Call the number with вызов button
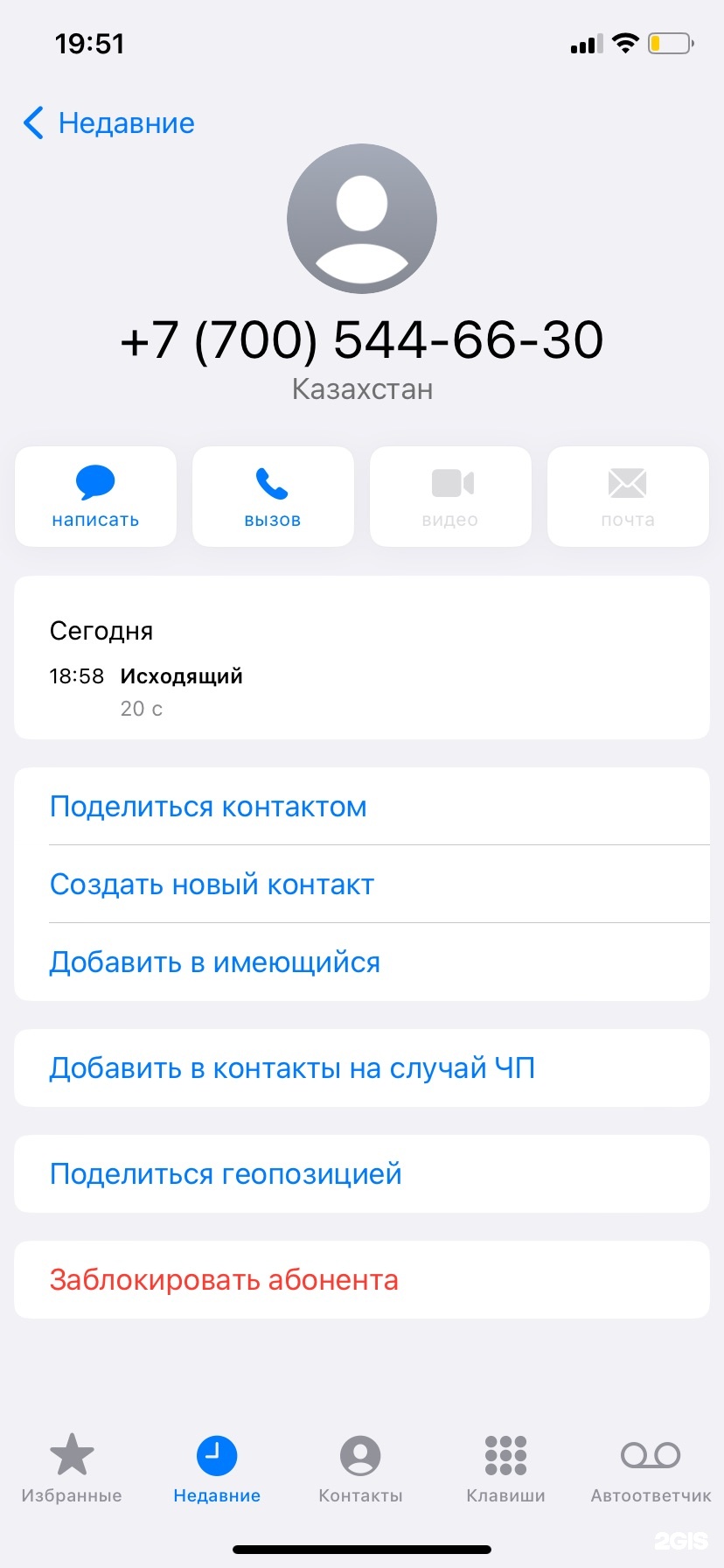The image size is (724, 1568). (x=273, y=497)
